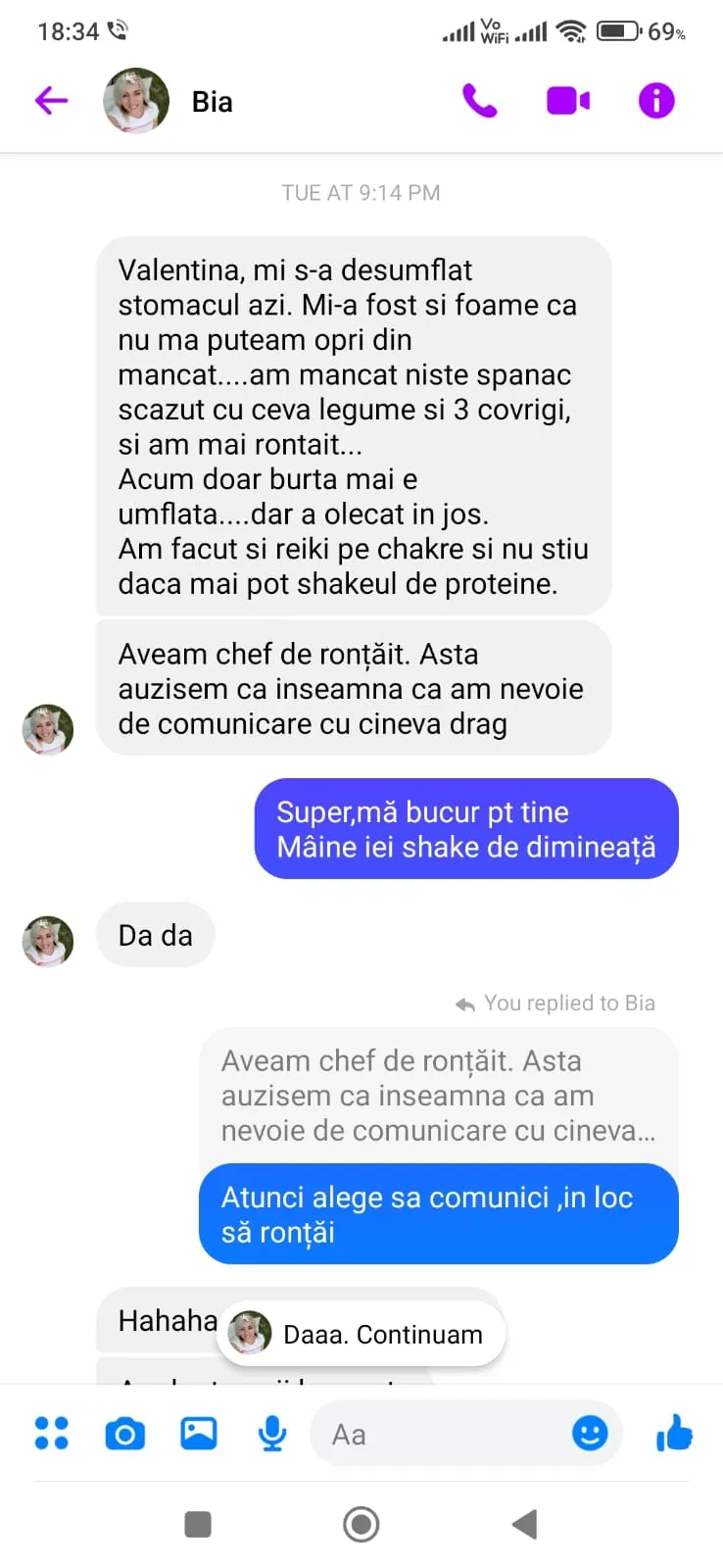723x1568 pixels.
Task: Open the four-dot more actions menu
Action: (x=51, y=1434)
